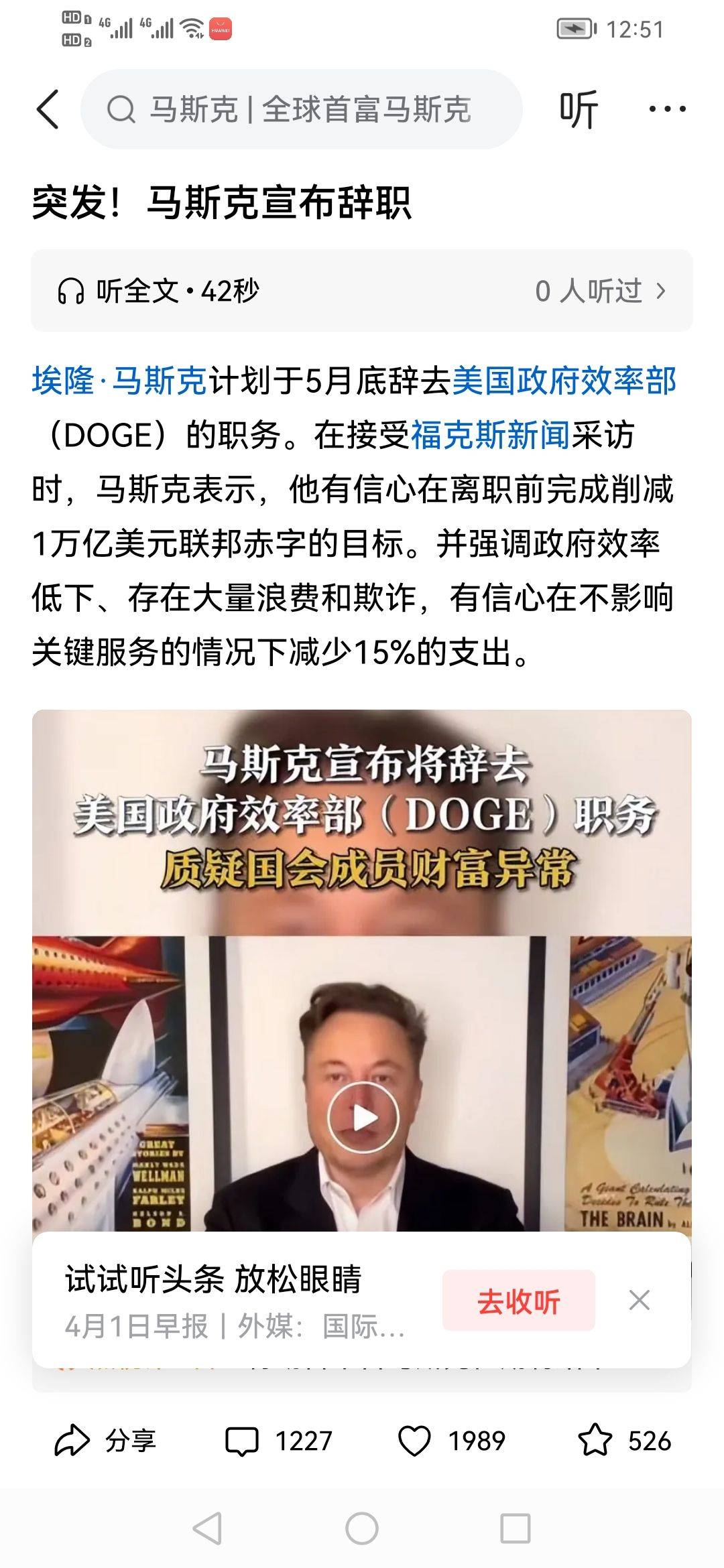Play the Musk resignation video
Image resolution: width=724 pixels, height=1568 pixels.
pos(363,1117)
